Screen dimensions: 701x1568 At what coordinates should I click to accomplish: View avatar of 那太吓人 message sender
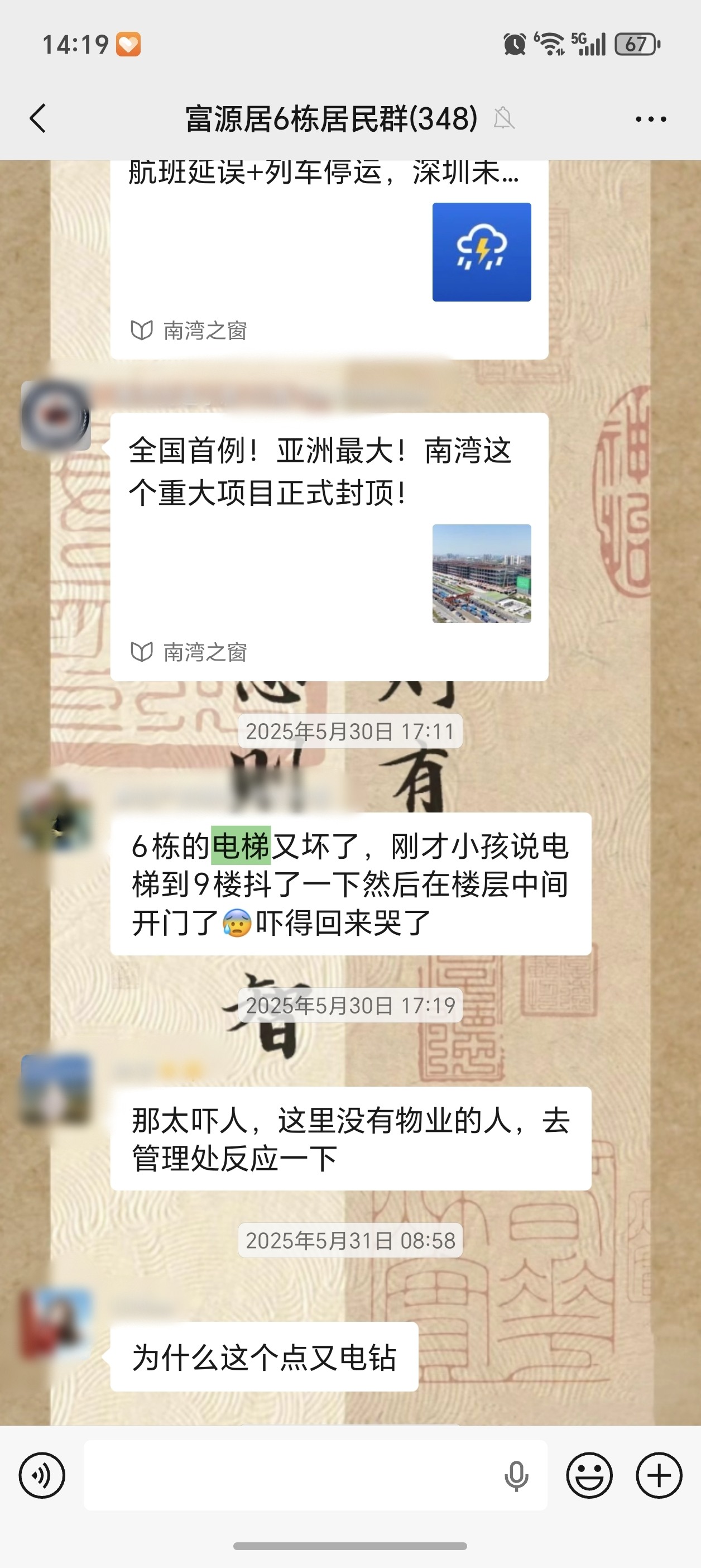(x=56, y=1089)
